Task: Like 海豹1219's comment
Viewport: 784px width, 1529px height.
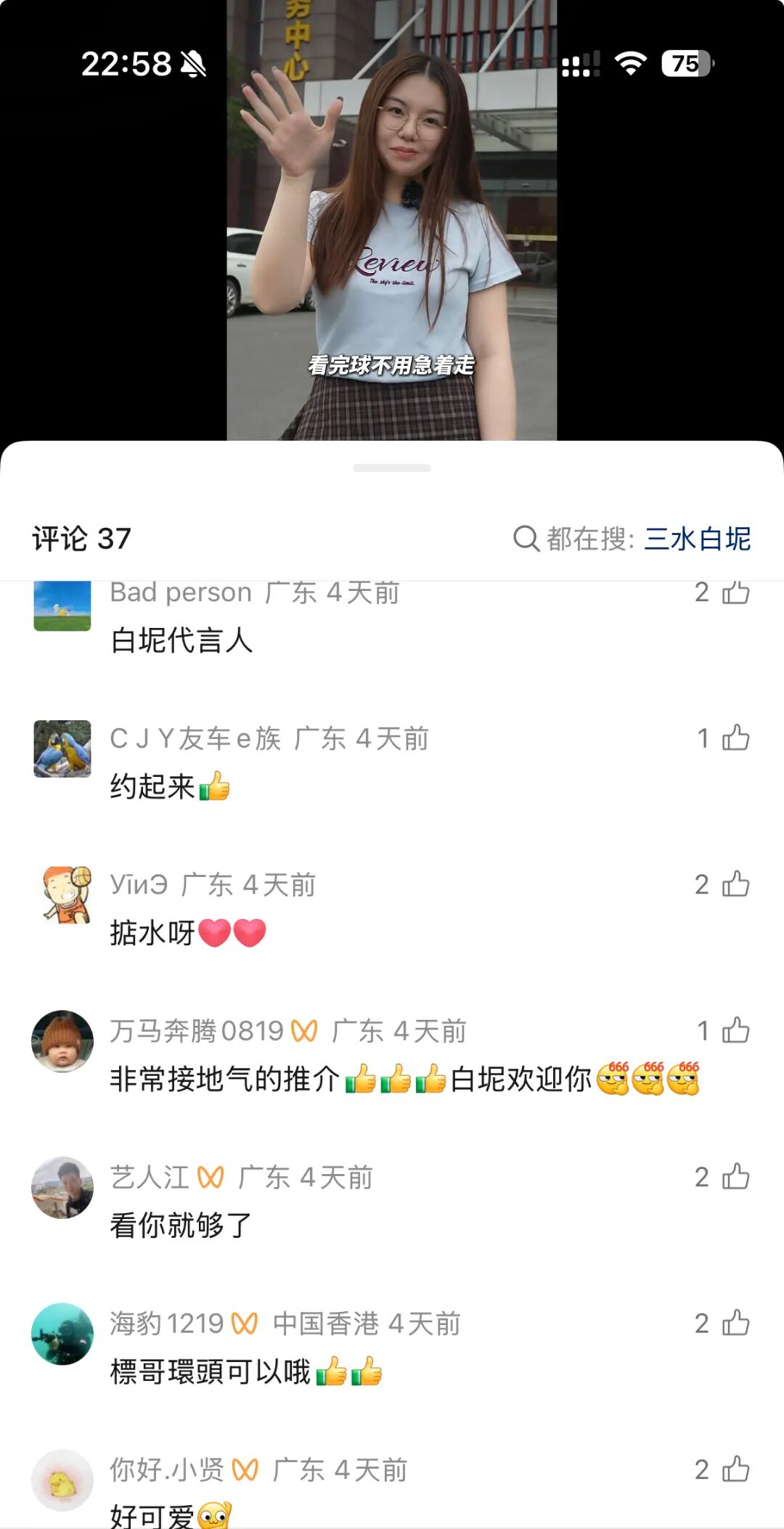Action: [x=735, y=1323]
